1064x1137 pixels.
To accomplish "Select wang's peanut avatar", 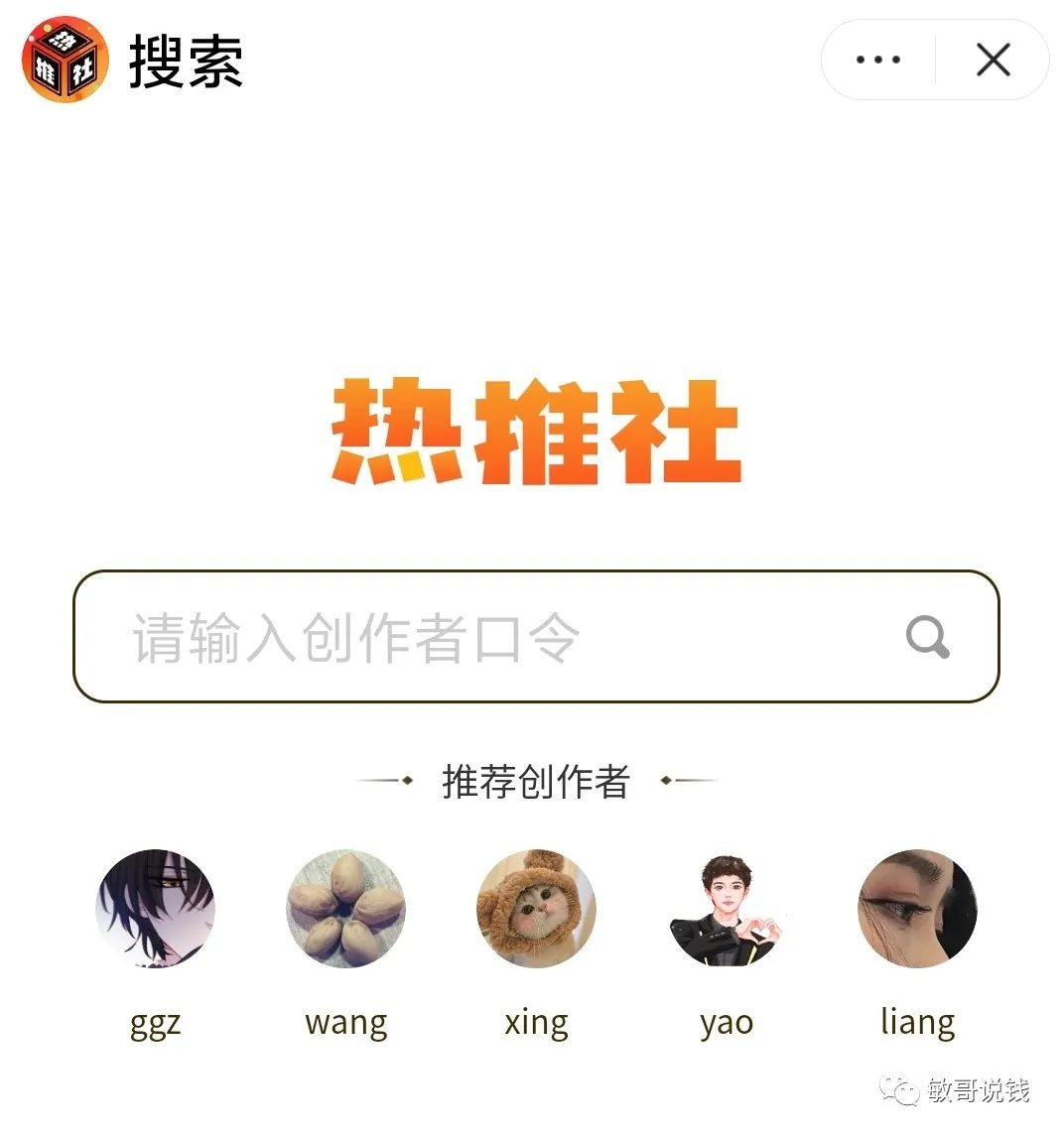I will pos(345,906).
